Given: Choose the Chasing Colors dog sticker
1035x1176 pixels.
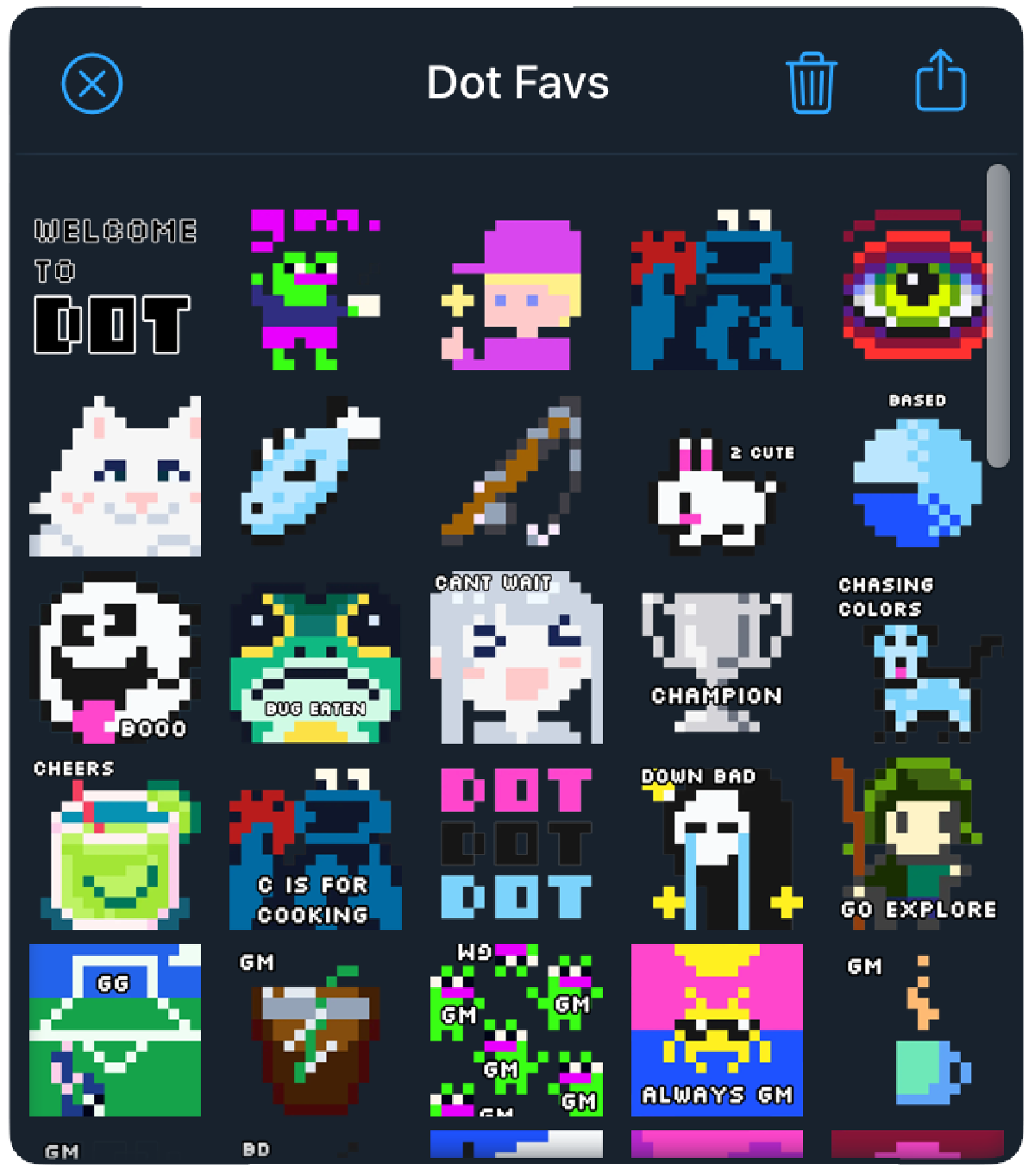Looking at the screenshot, I should [x=918, y=660].
